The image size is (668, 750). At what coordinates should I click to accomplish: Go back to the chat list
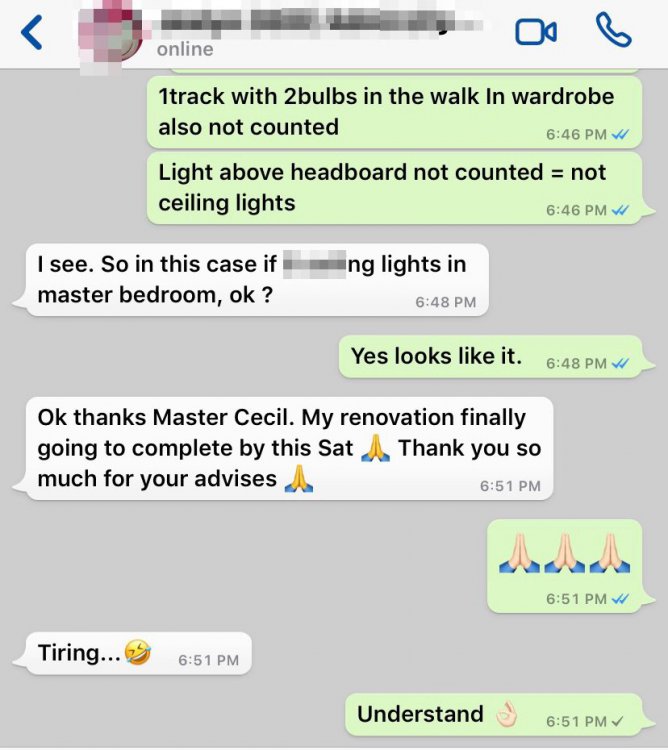32,33
